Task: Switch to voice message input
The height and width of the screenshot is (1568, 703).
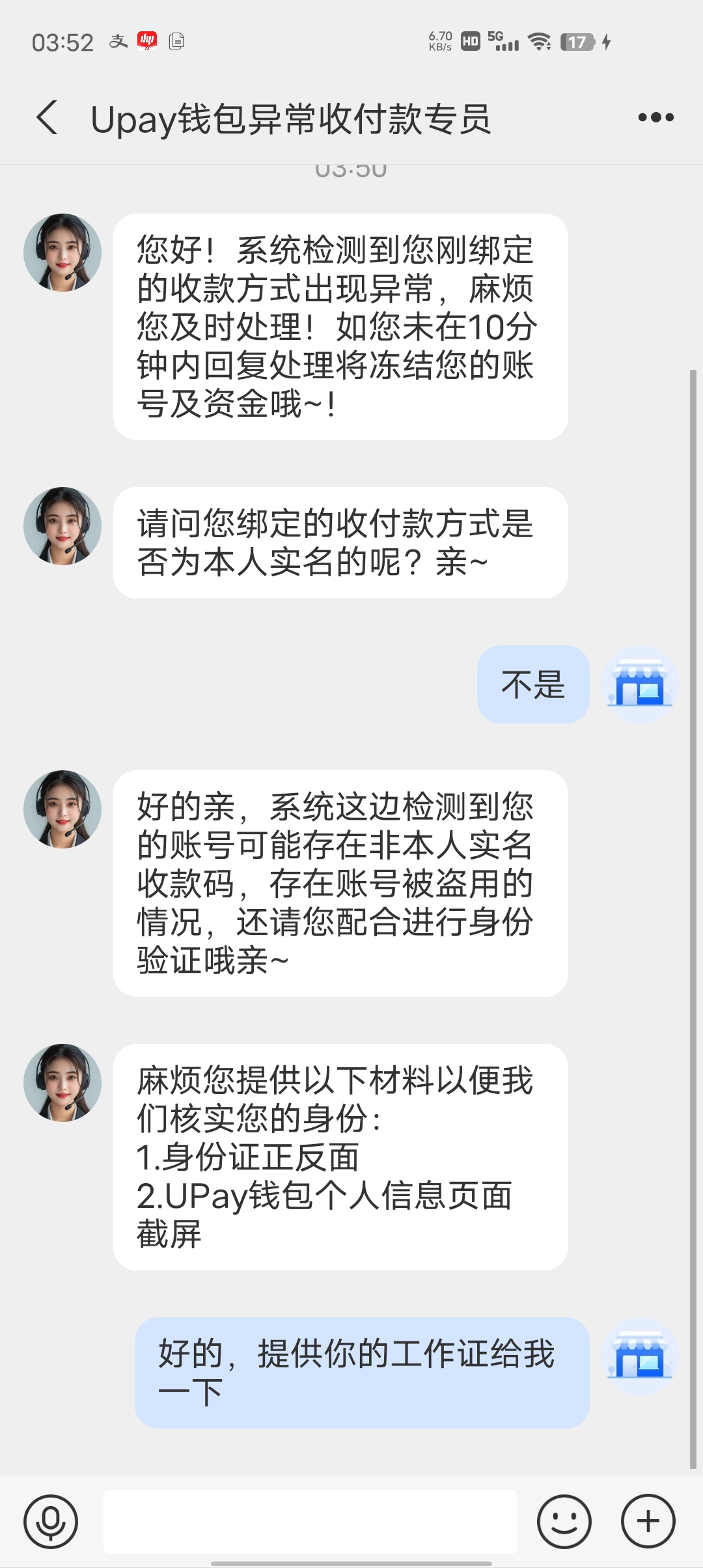Action: pyautogui.click(x=51, y=1521)
